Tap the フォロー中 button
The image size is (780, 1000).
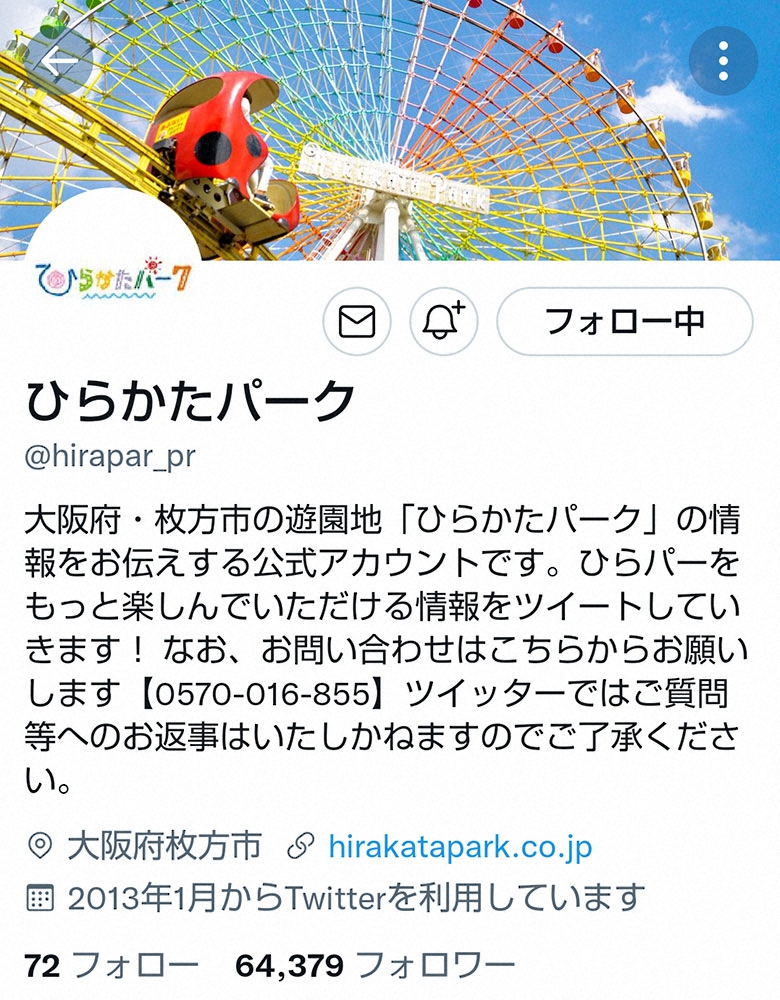click(x=624, y=322)
